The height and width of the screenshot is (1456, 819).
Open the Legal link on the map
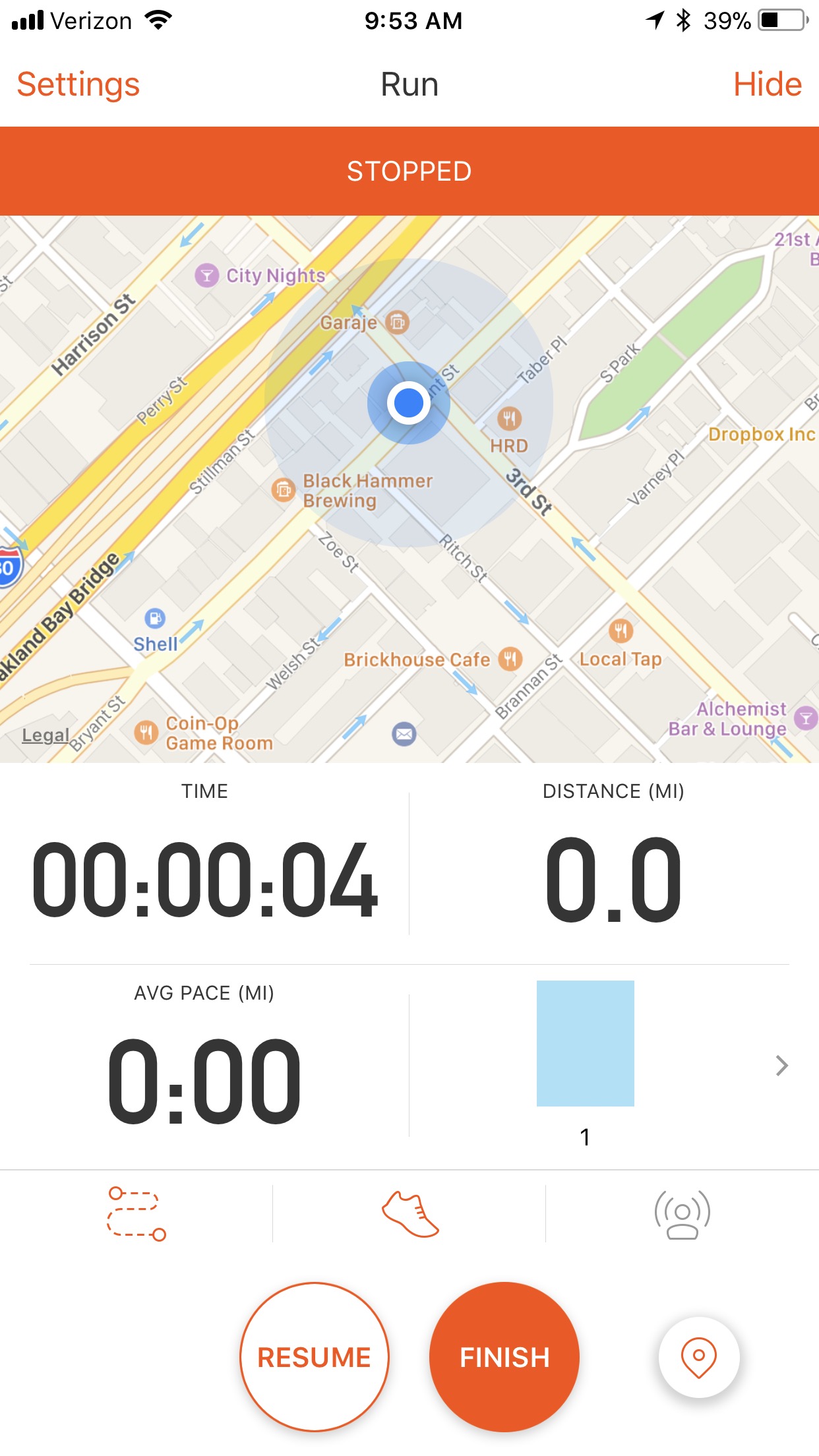[x=45, y=735]
